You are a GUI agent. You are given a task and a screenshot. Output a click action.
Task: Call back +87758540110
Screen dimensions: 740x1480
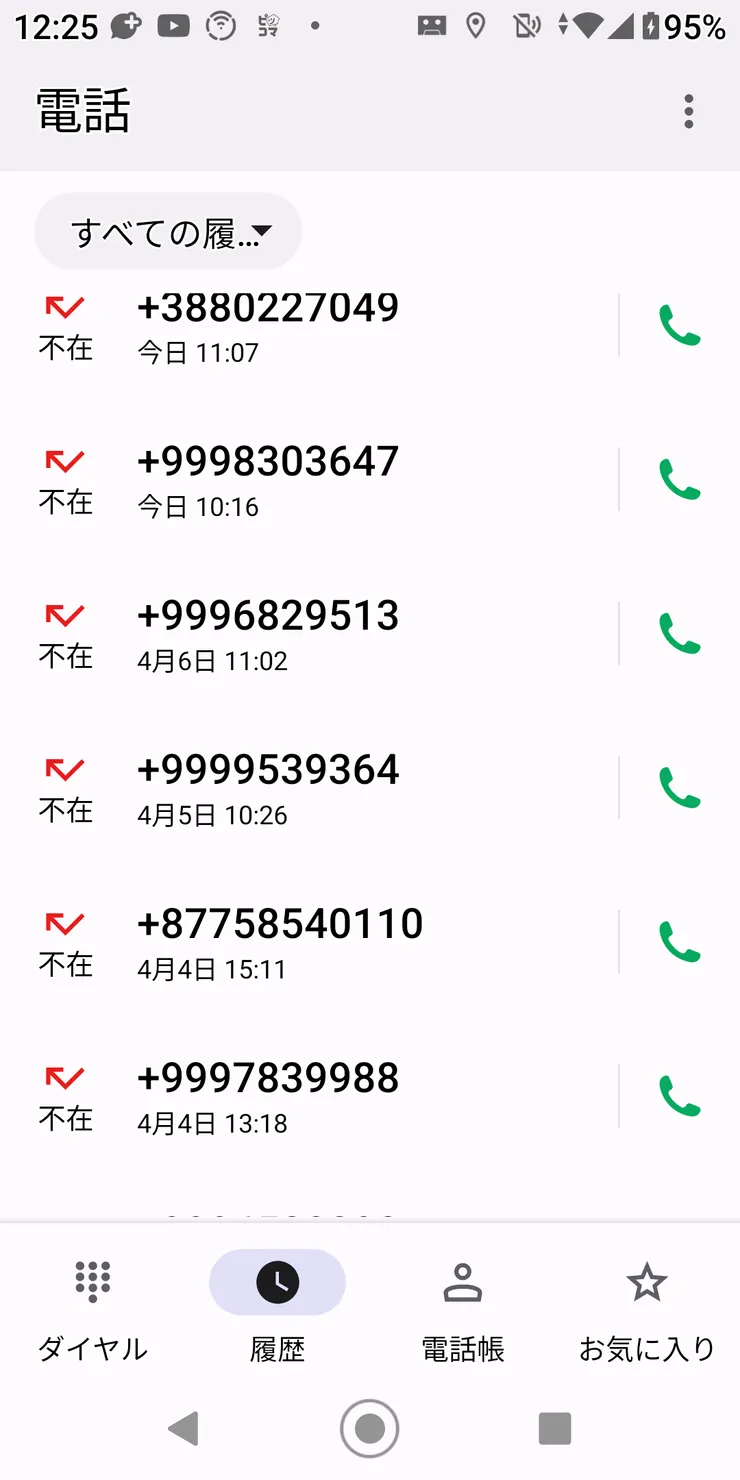coord(679,942)
